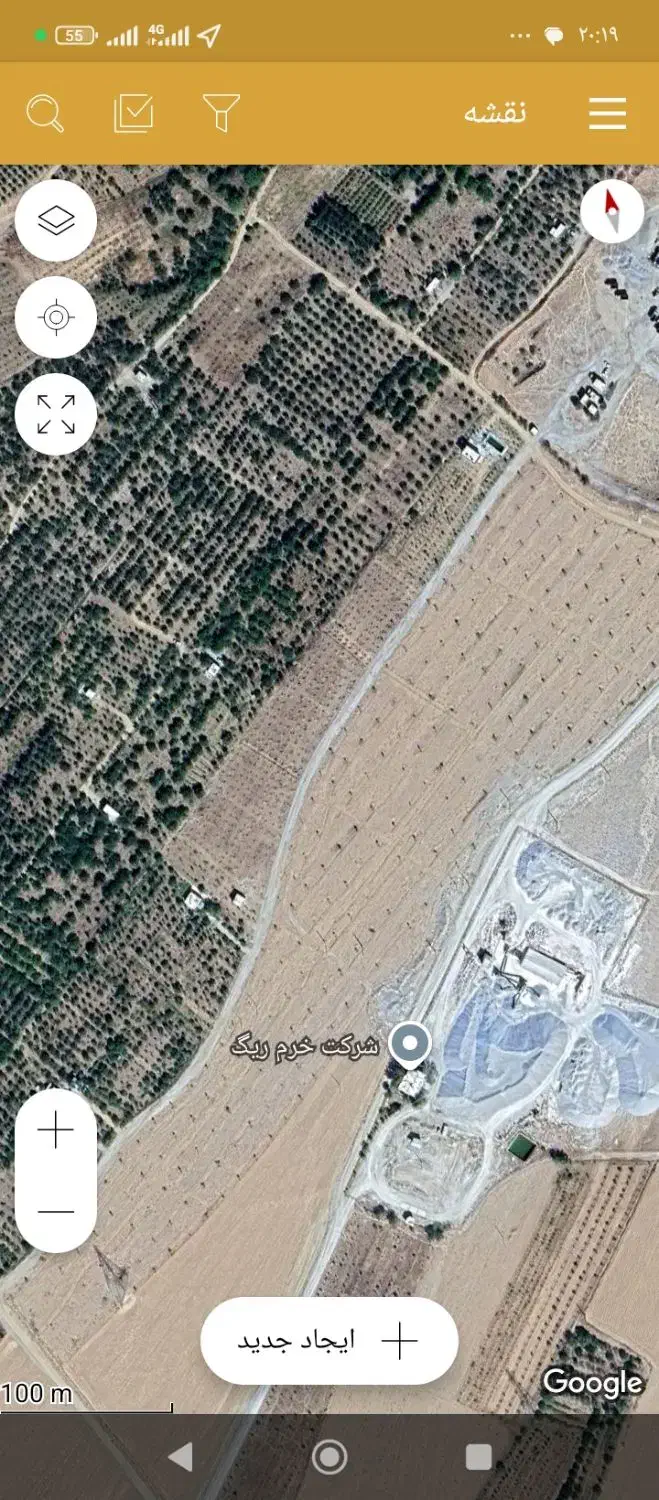Tap the system home button
Viewport: 659px width, 1500px height.
pos(329,1456)
